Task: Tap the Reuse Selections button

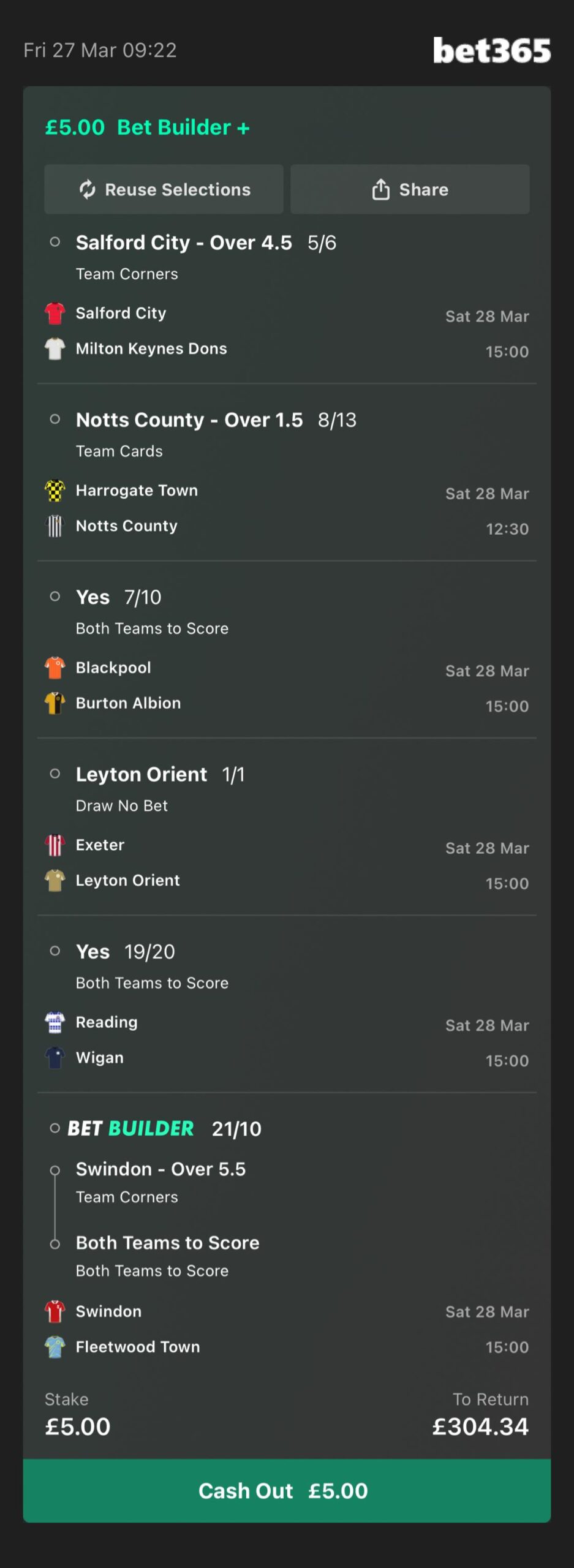Action: [164, 189]
